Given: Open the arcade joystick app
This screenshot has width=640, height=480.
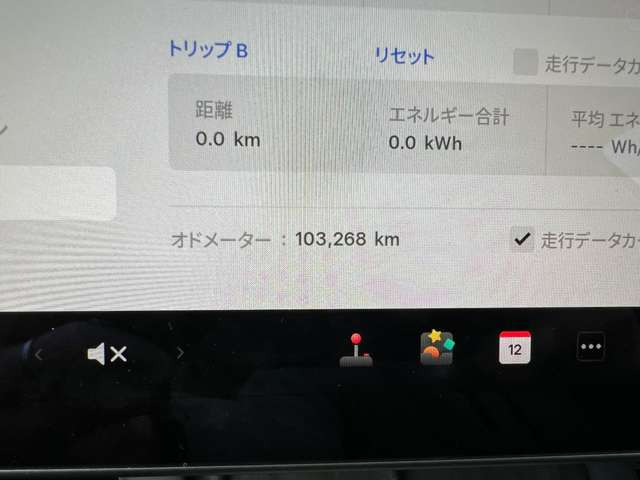Looking at the screenshot, I should (x=355, y=349).
